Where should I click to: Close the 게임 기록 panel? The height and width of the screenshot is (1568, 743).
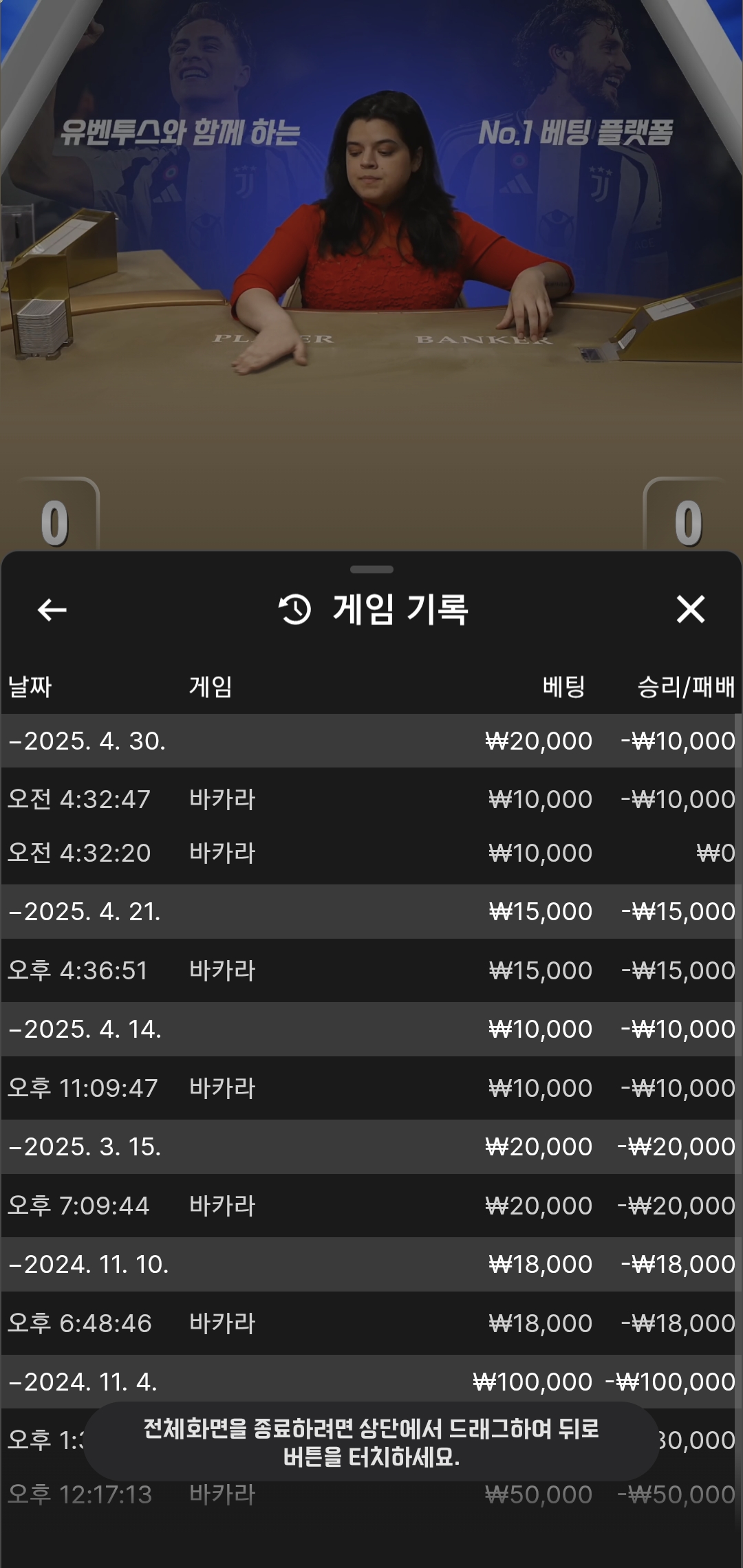pyautogui.click(x=691, y=609)
